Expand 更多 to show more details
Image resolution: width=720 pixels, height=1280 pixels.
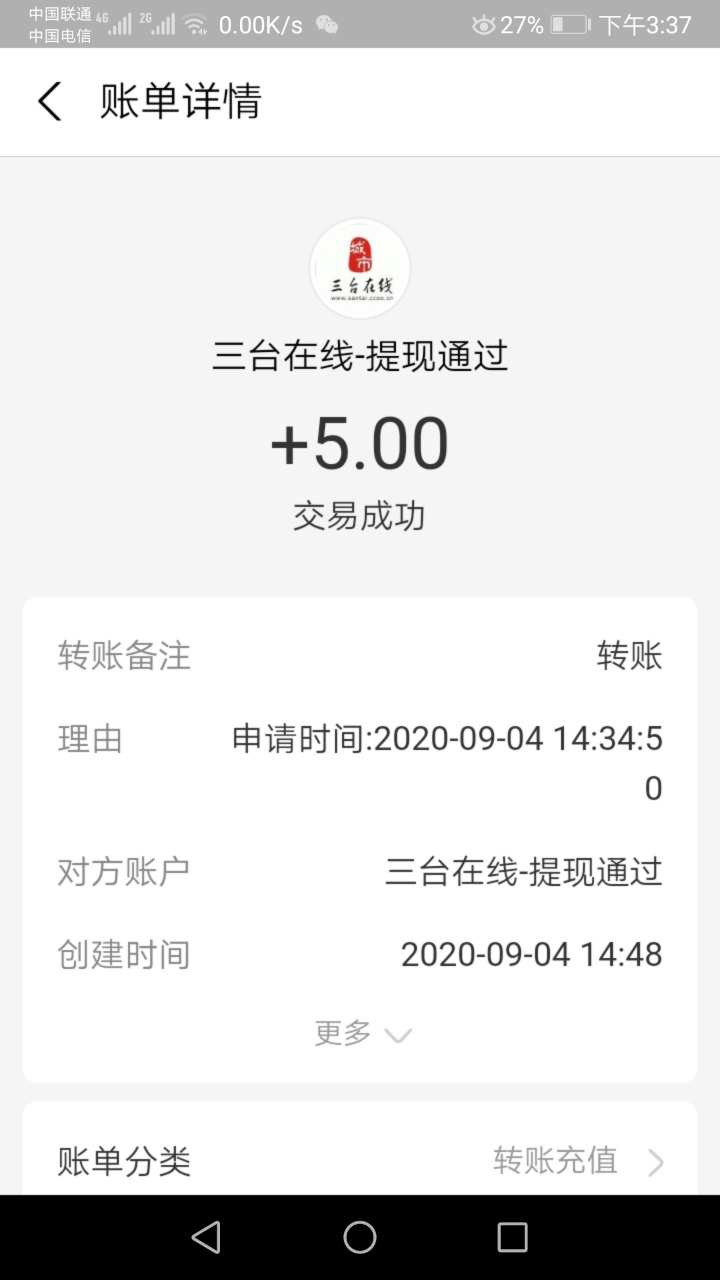click(361, 1033)
